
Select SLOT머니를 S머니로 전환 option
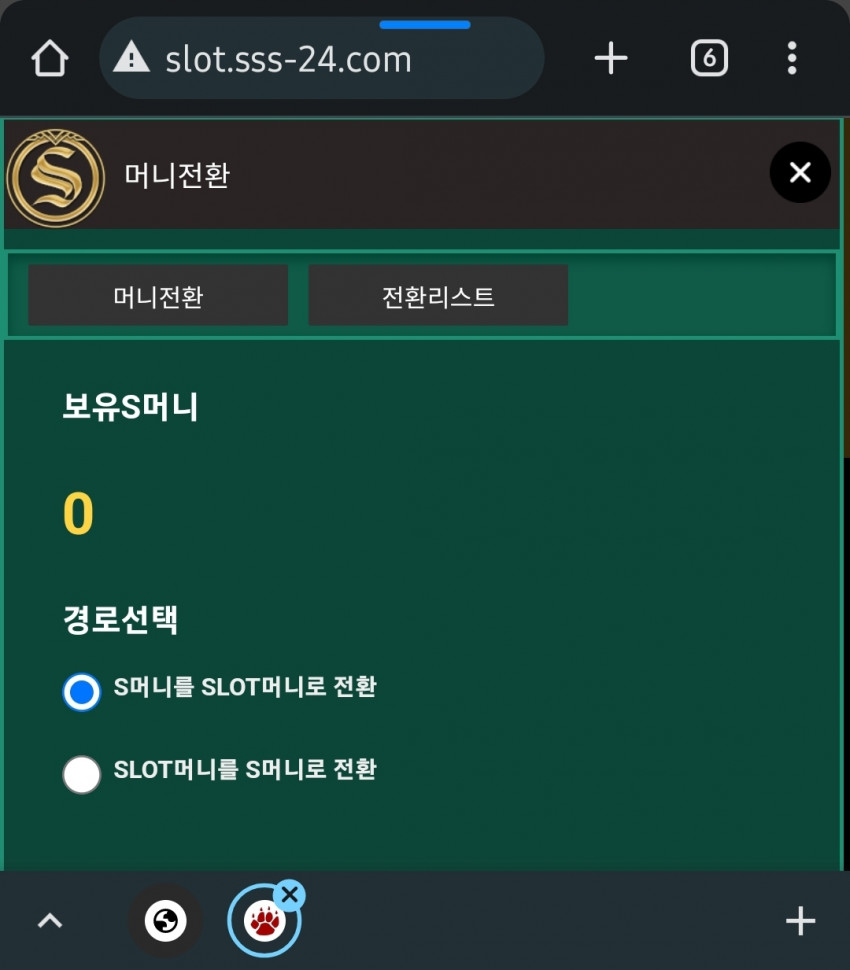click(x=82, y=773)
